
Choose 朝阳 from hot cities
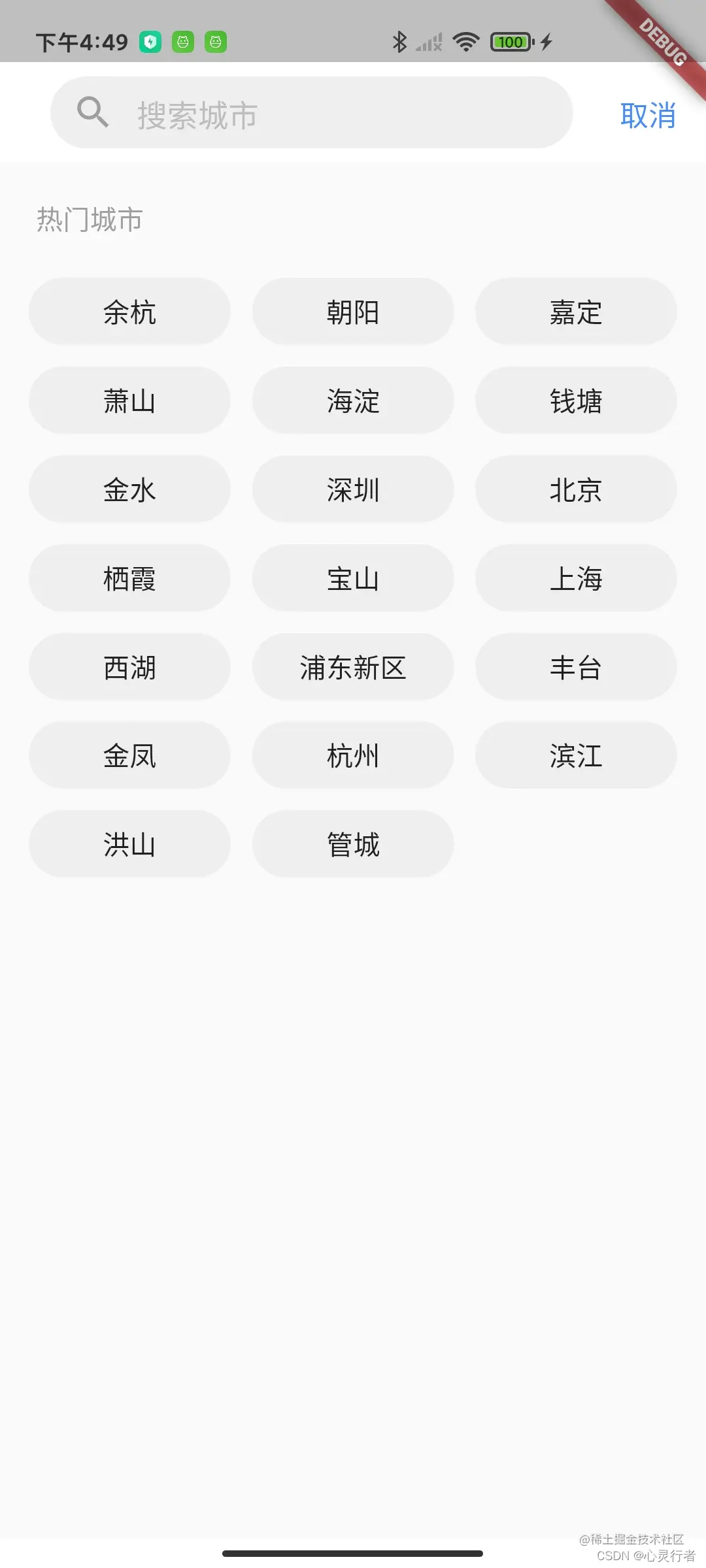353,312
